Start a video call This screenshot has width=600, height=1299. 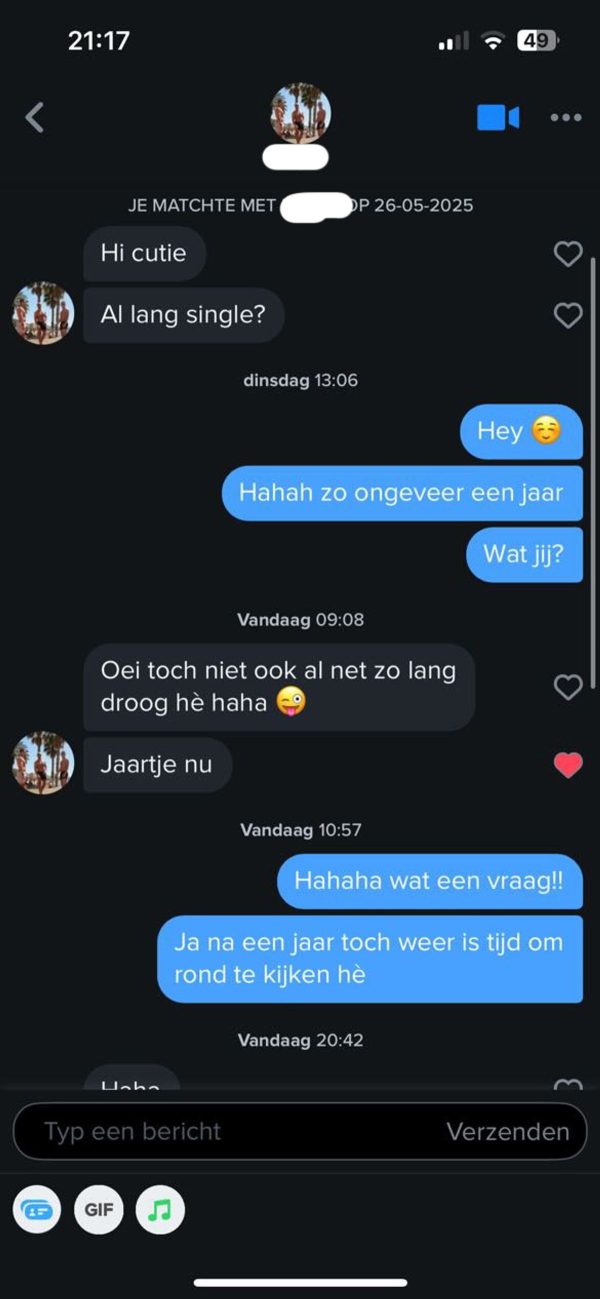pos(497,118)
